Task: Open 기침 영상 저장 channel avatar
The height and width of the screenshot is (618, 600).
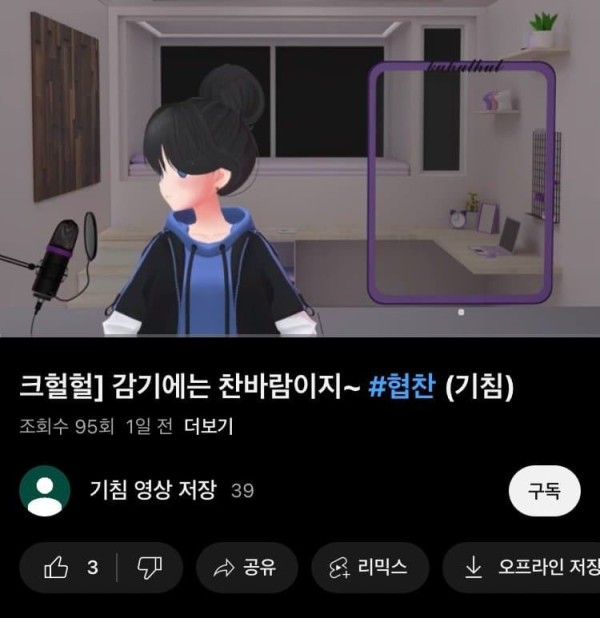Action: click(x=45, y=490)
